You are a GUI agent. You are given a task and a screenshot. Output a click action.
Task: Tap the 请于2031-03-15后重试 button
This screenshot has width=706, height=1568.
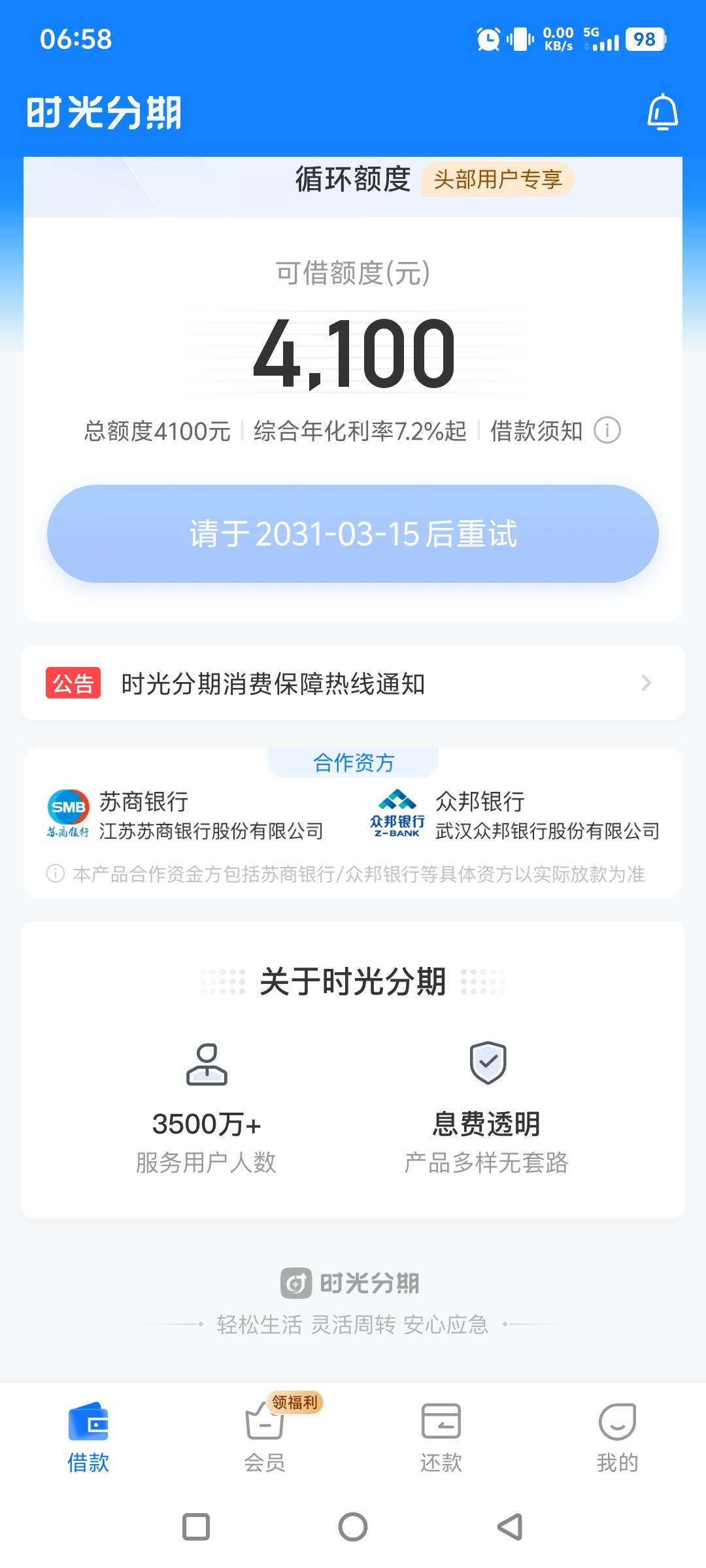click(353, 534)
